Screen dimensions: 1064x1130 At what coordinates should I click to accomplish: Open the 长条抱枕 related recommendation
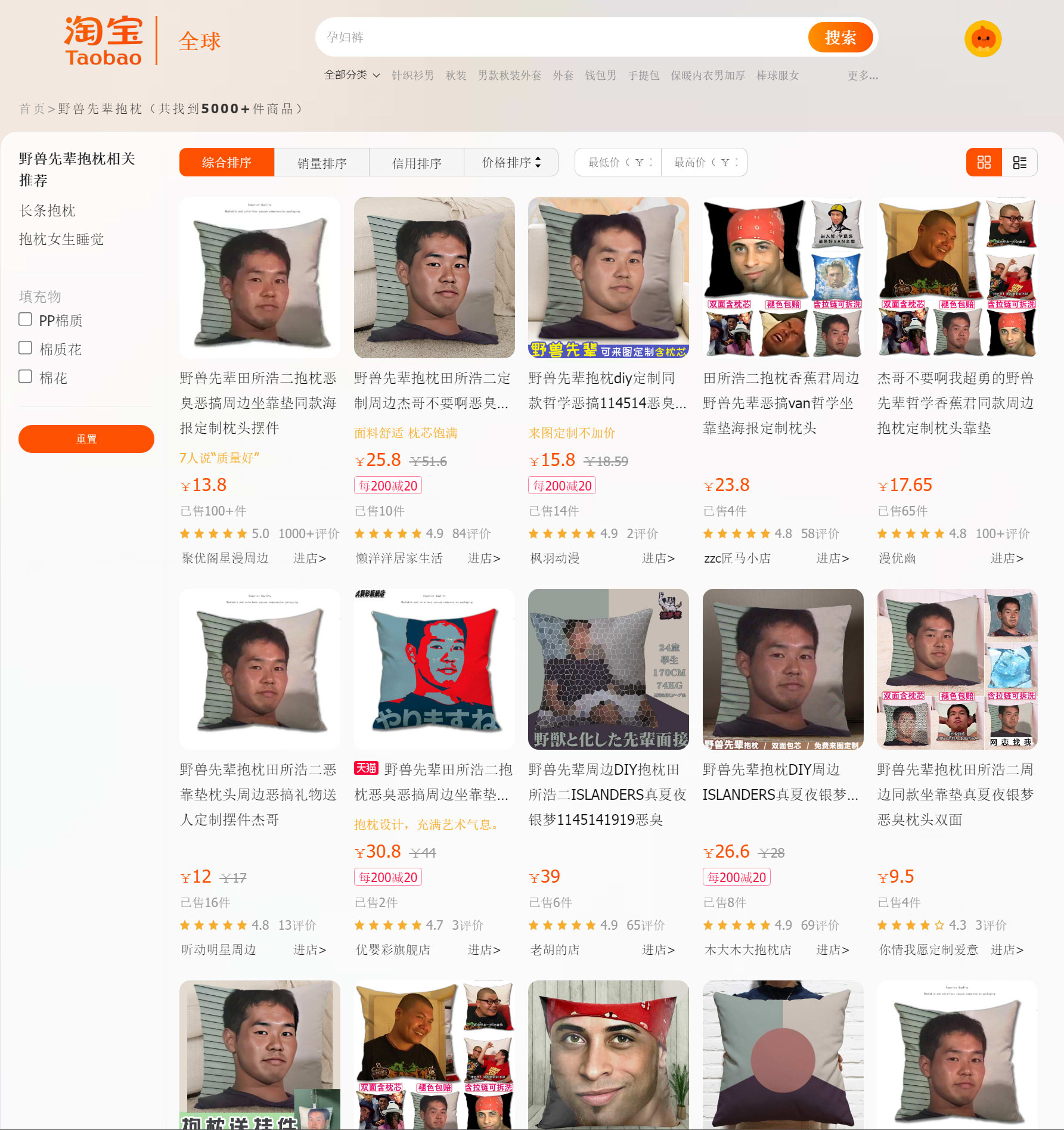(x=47, y=210)
